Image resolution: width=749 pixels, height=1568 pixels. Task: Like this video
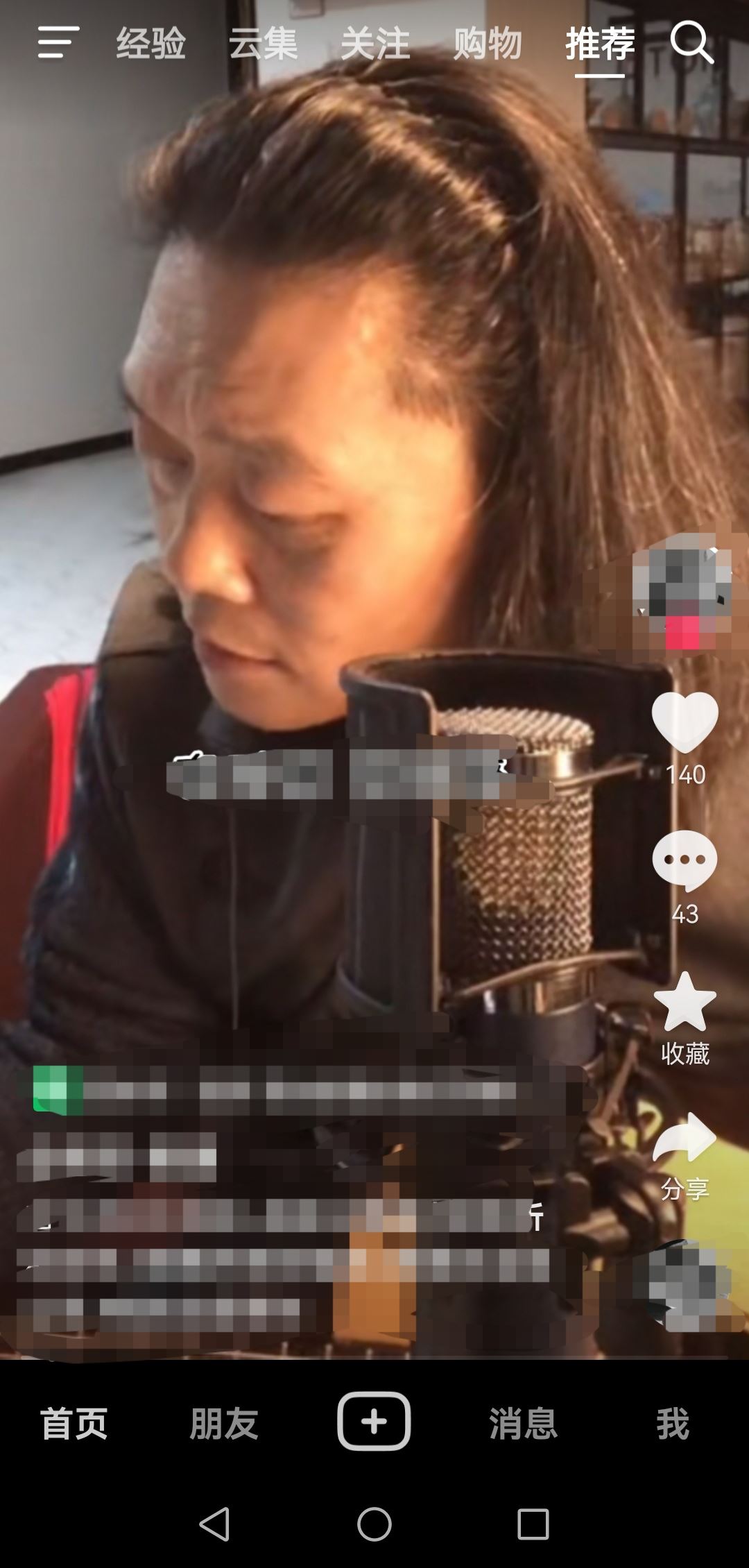685,723
